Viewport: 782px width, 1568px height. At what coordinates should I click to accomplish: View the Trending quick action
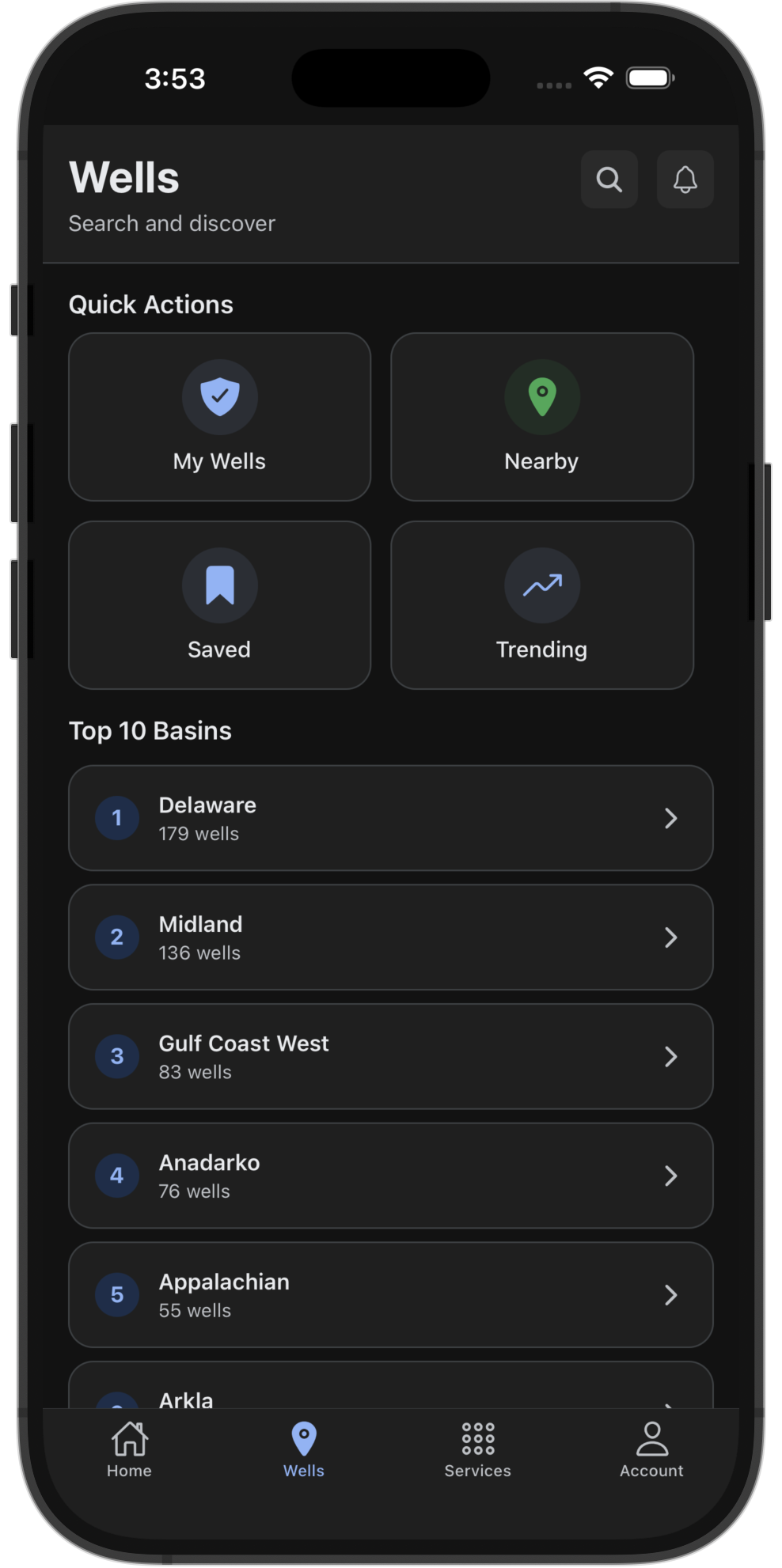pyautogui.click(x=541, y=605)
